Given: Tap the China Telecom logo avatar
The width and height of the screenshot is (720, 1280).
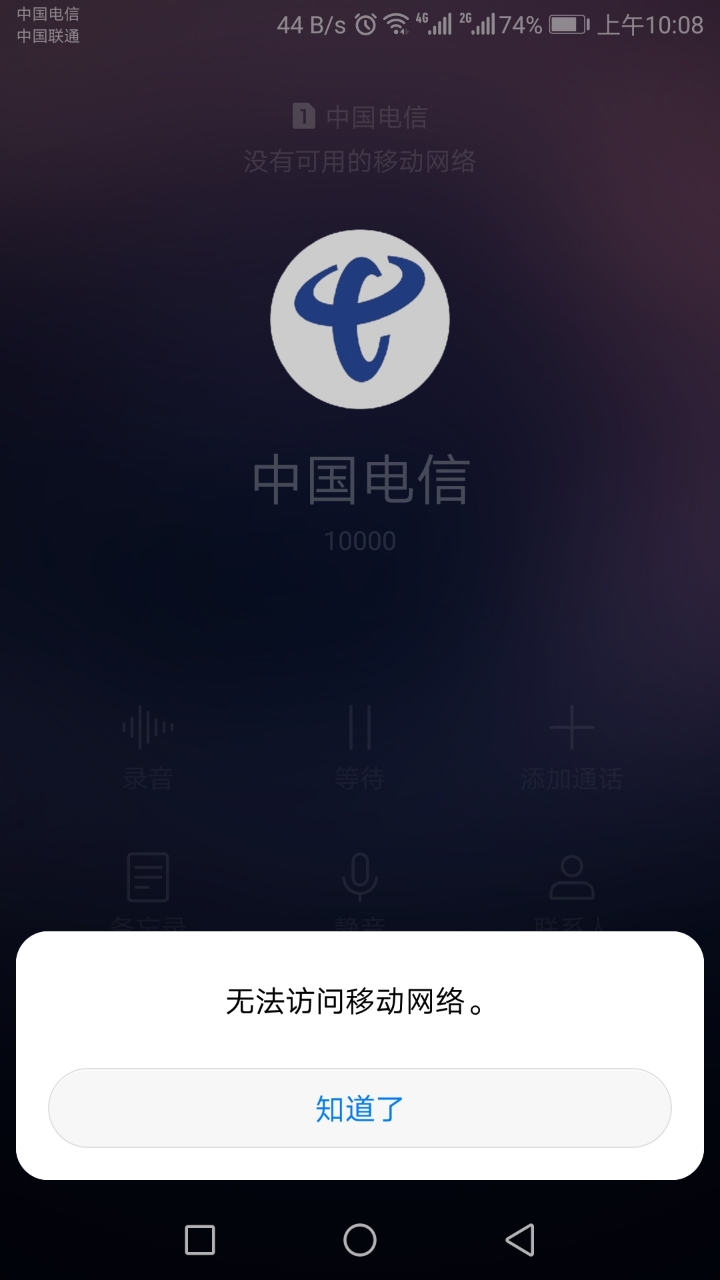Looking at the screenshot, I should pyautogui.click(x=360, y=320).
